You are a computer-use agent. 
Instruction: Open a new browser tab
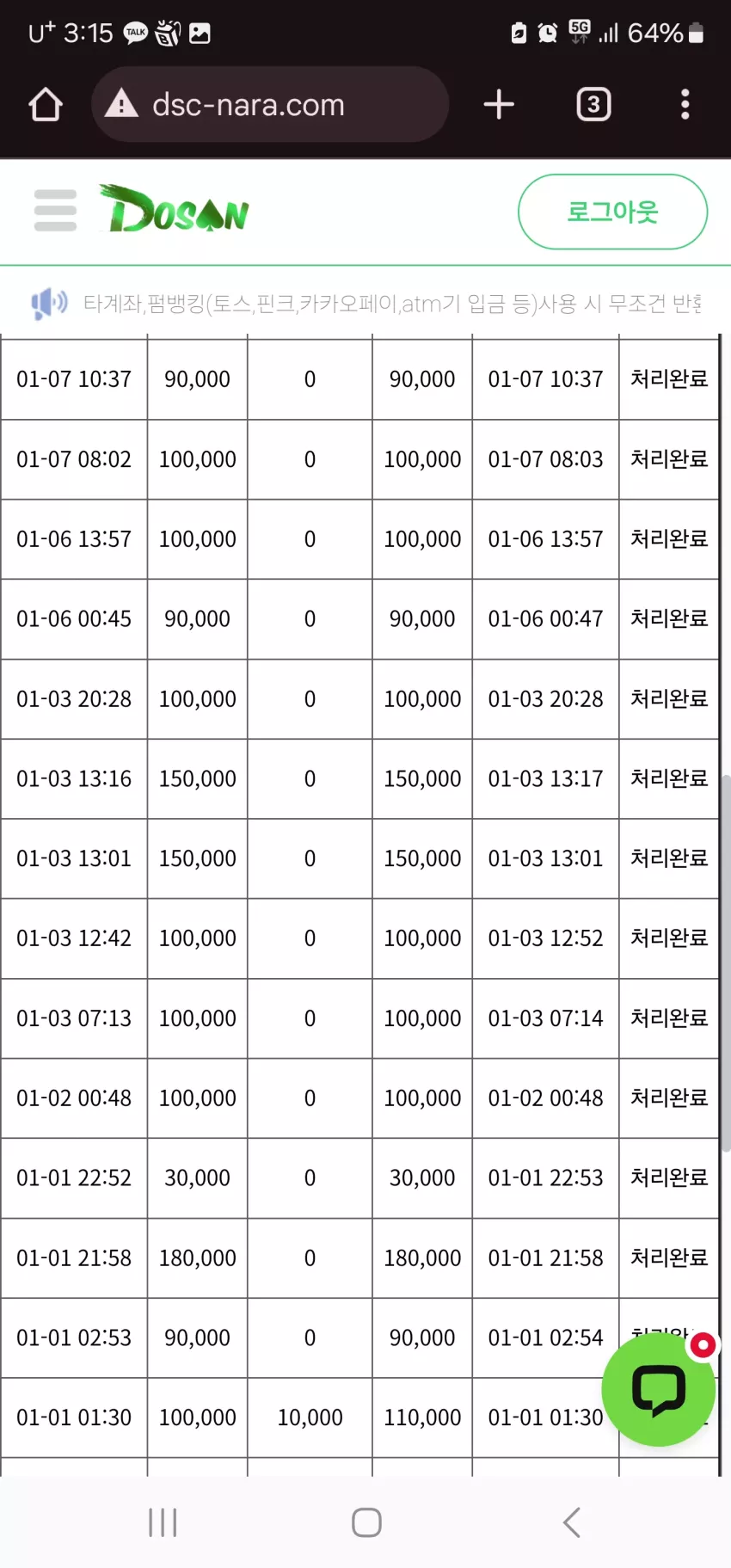499,105
